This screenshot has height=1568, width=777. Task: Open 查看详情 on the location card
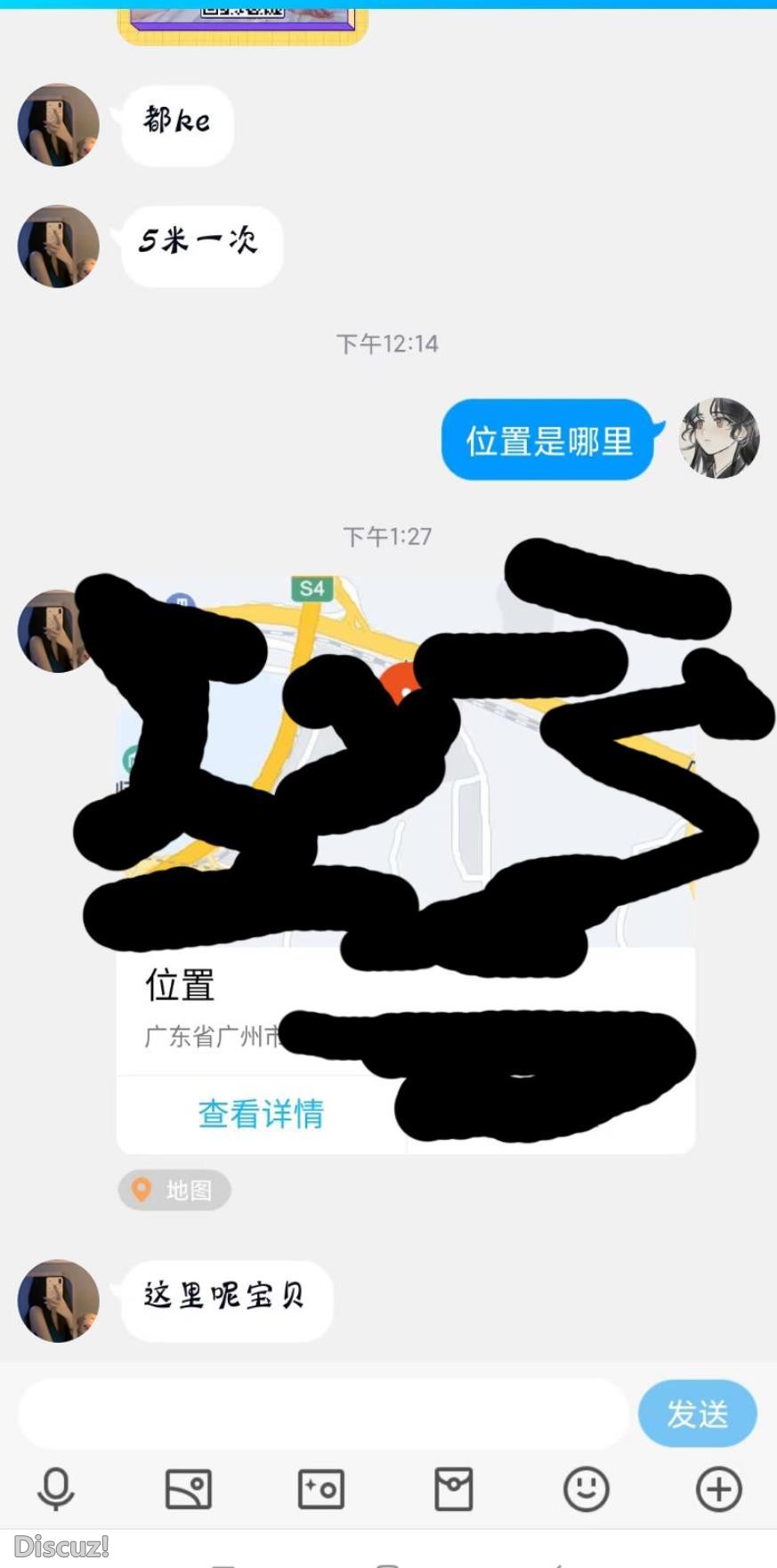coord(261,1114)
